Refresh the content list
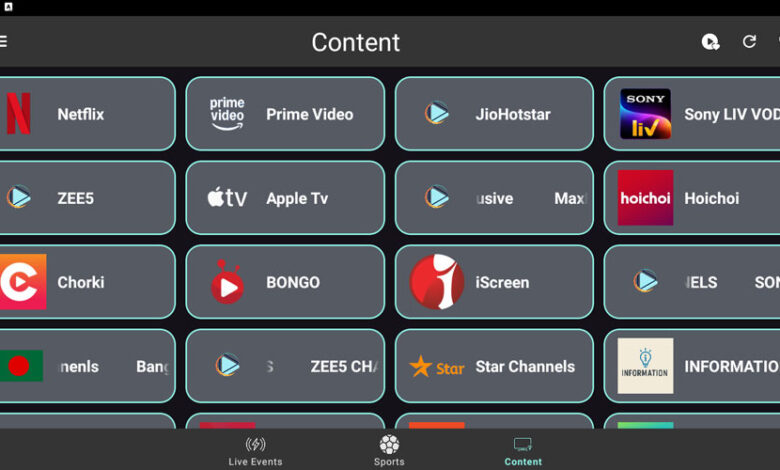Screen dimensions: 780x470 (749, 42)
